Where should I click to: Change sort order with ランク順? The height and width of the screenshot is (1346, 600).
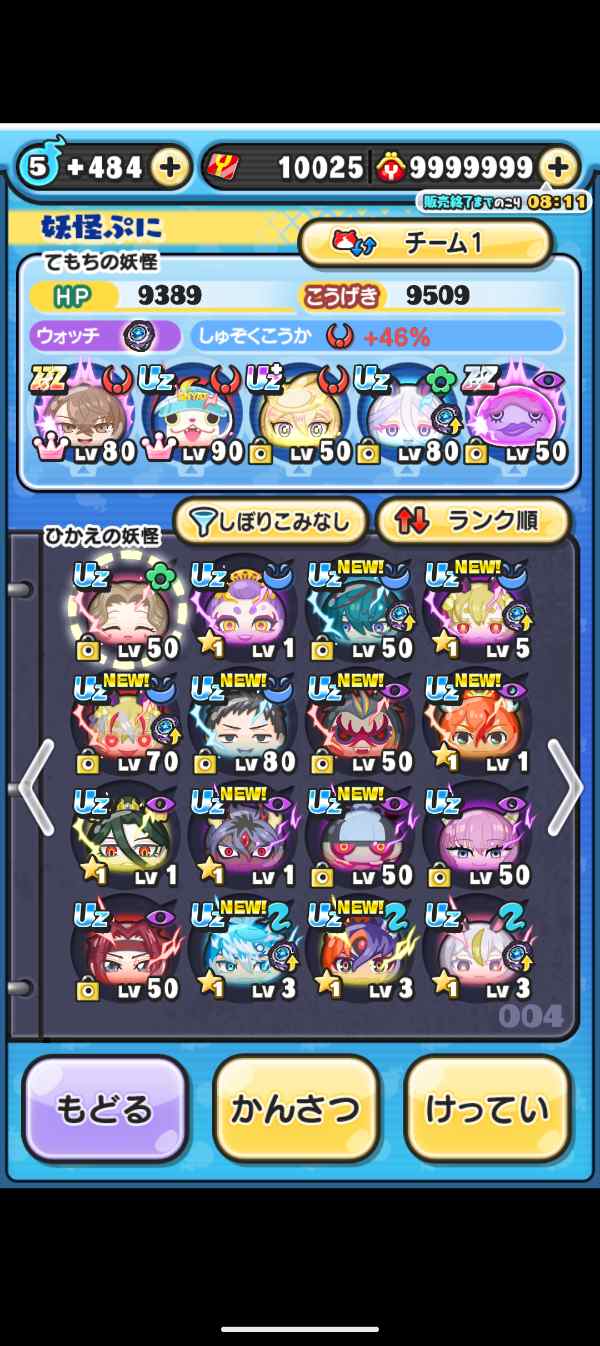pyautogui.click(x=472, y=521)
